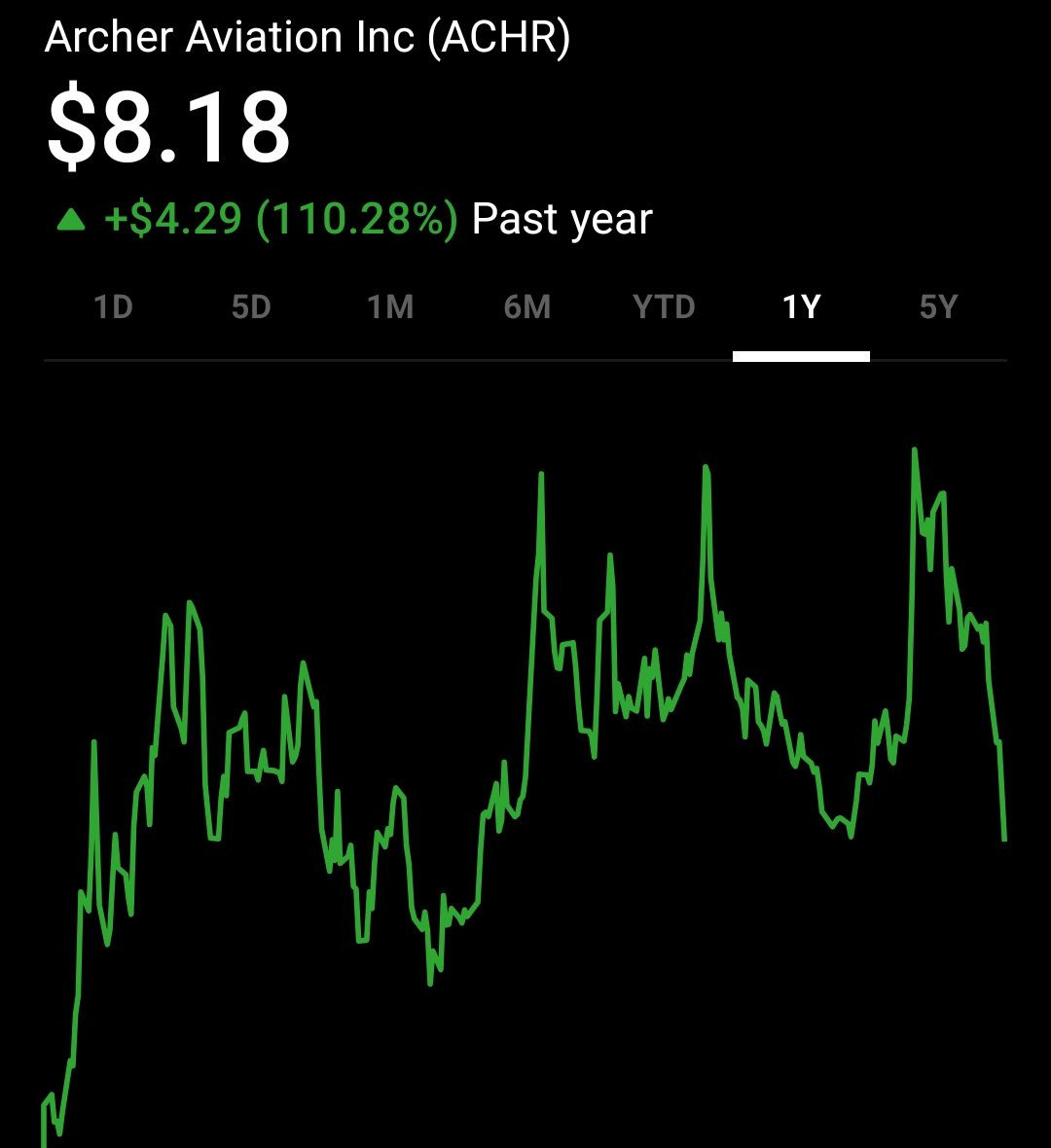Image resolution: width=1051 pixels, height=1148 pixels.
Task: Select the 5D chart range
Action: coord(251,306)
